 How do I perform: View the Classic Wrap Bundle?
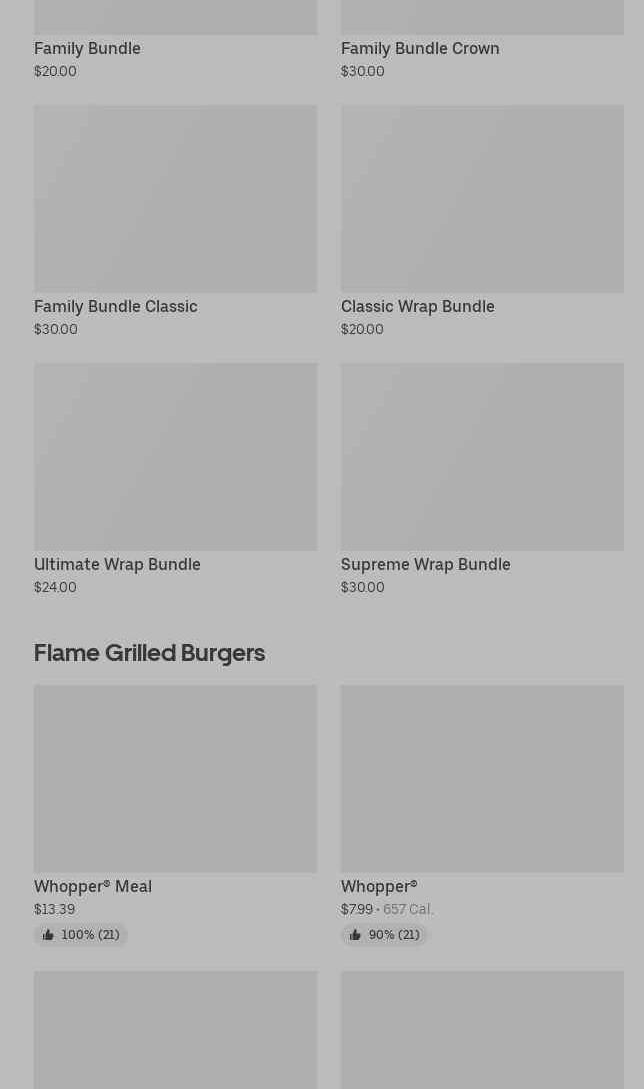click(x=482, y=222)
